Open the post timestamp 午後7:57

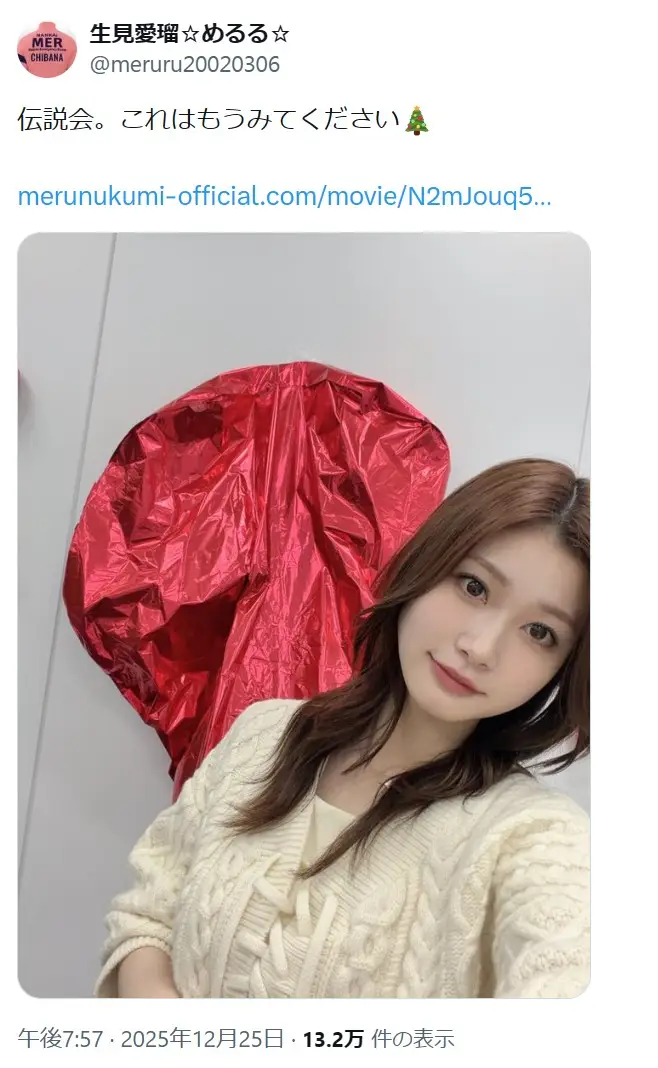pyautogui.click(x=62, y=1038)
